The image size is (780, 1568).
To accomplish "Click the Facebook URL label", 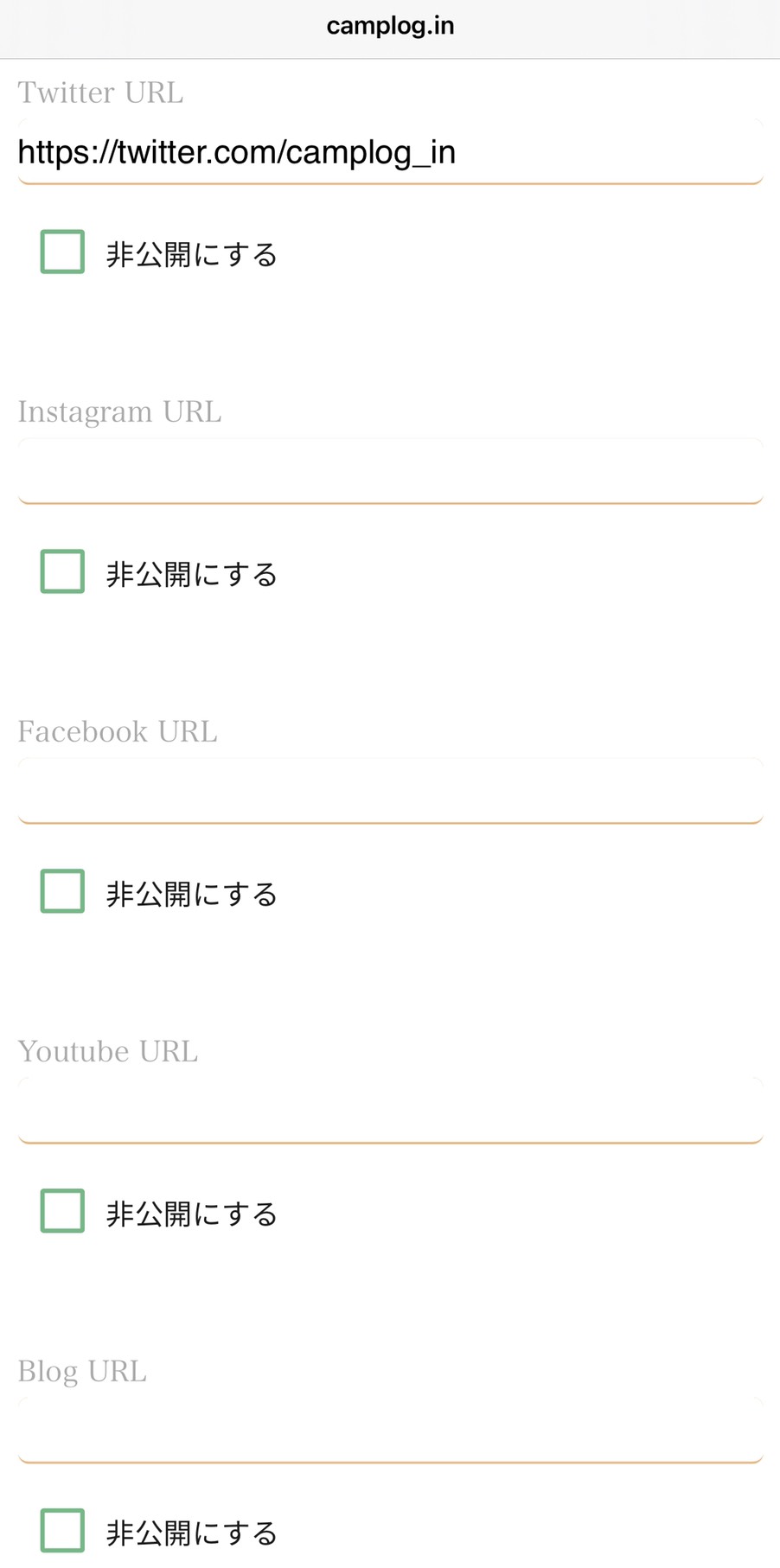I will pyautogui.click(x=118, y=731).
